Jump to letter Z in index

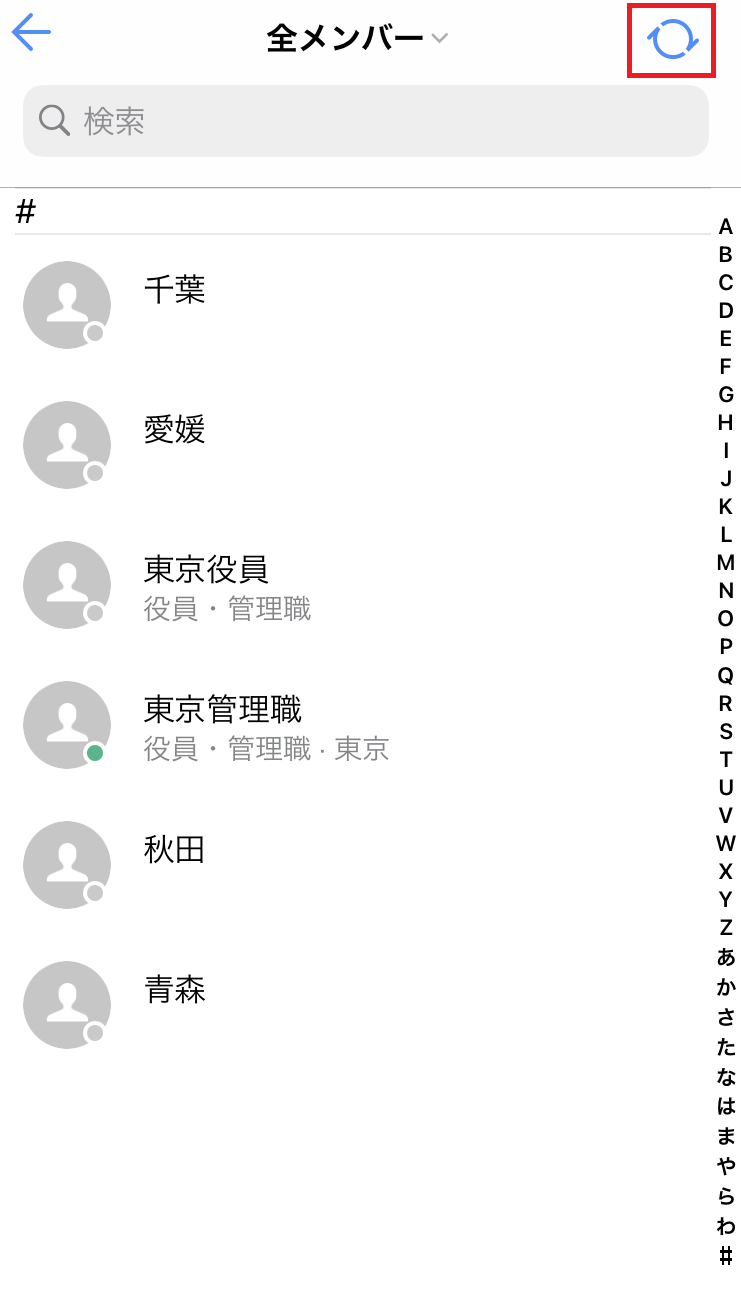tap(726, 927)
